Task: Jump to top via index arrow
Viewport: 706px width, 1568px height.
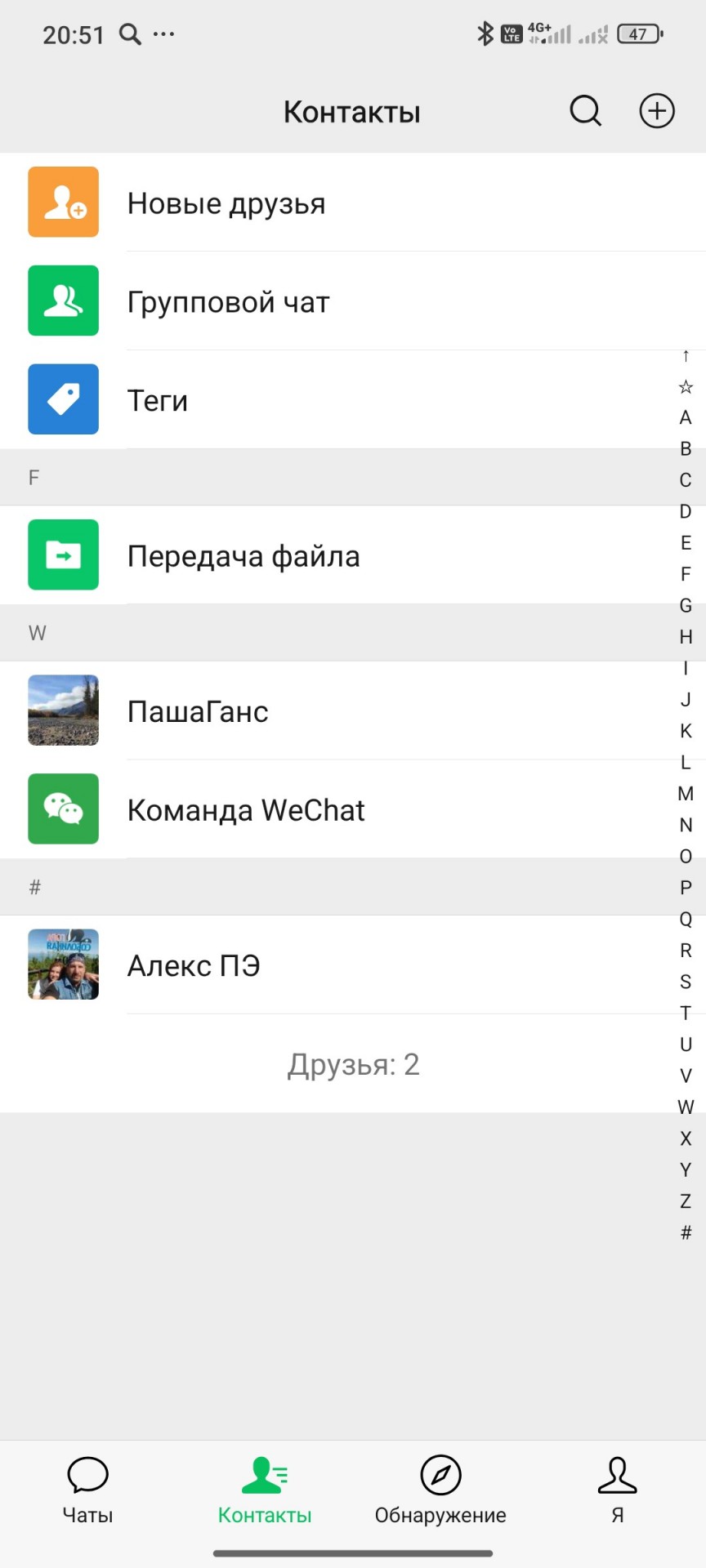Action: (x=686, y=356)
